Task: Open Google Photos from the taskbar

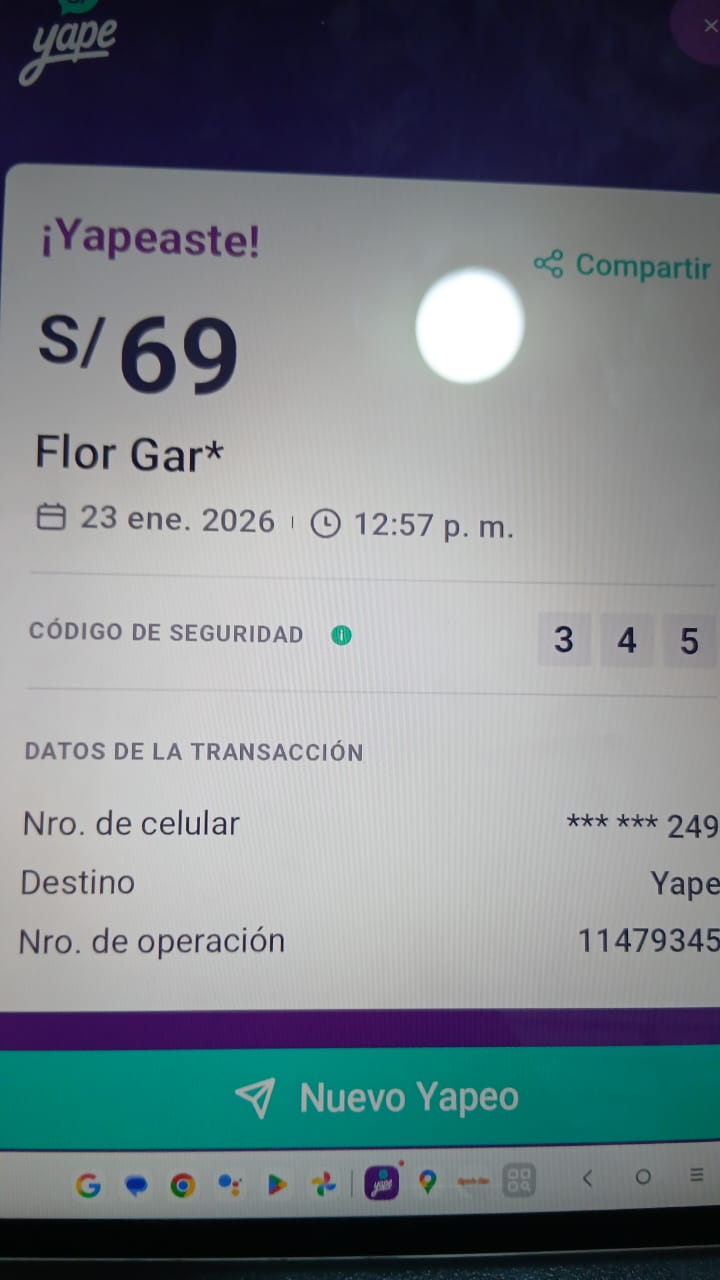Action: pos(323,1186)
